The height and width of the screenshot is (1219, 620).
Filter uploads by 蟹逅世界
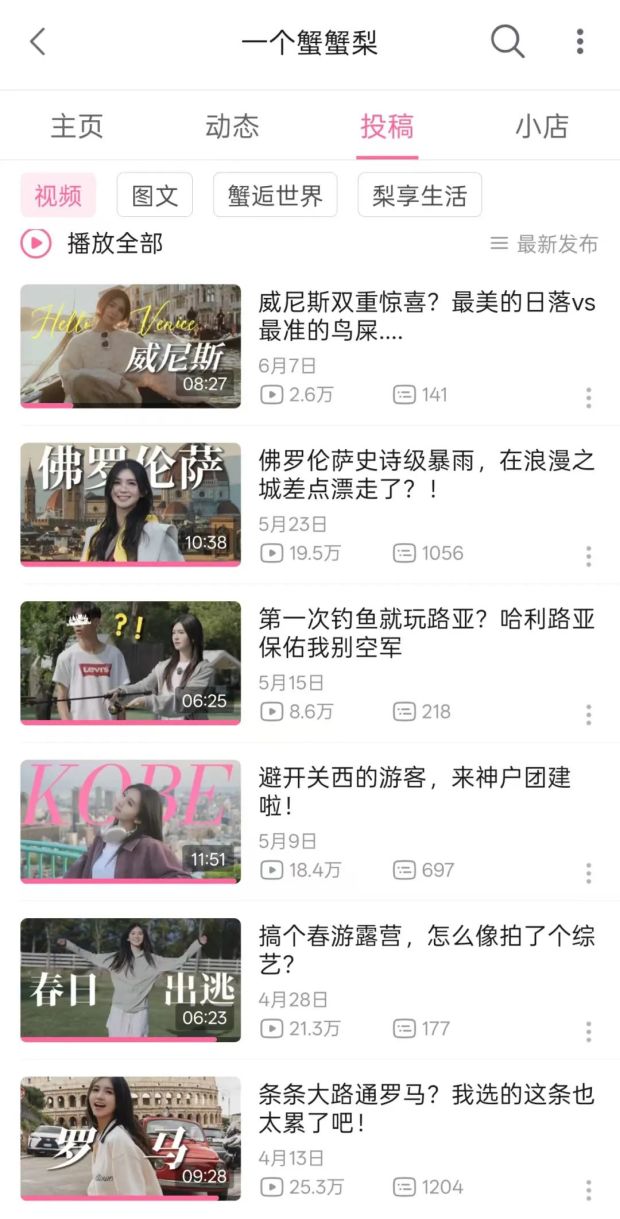275,195
